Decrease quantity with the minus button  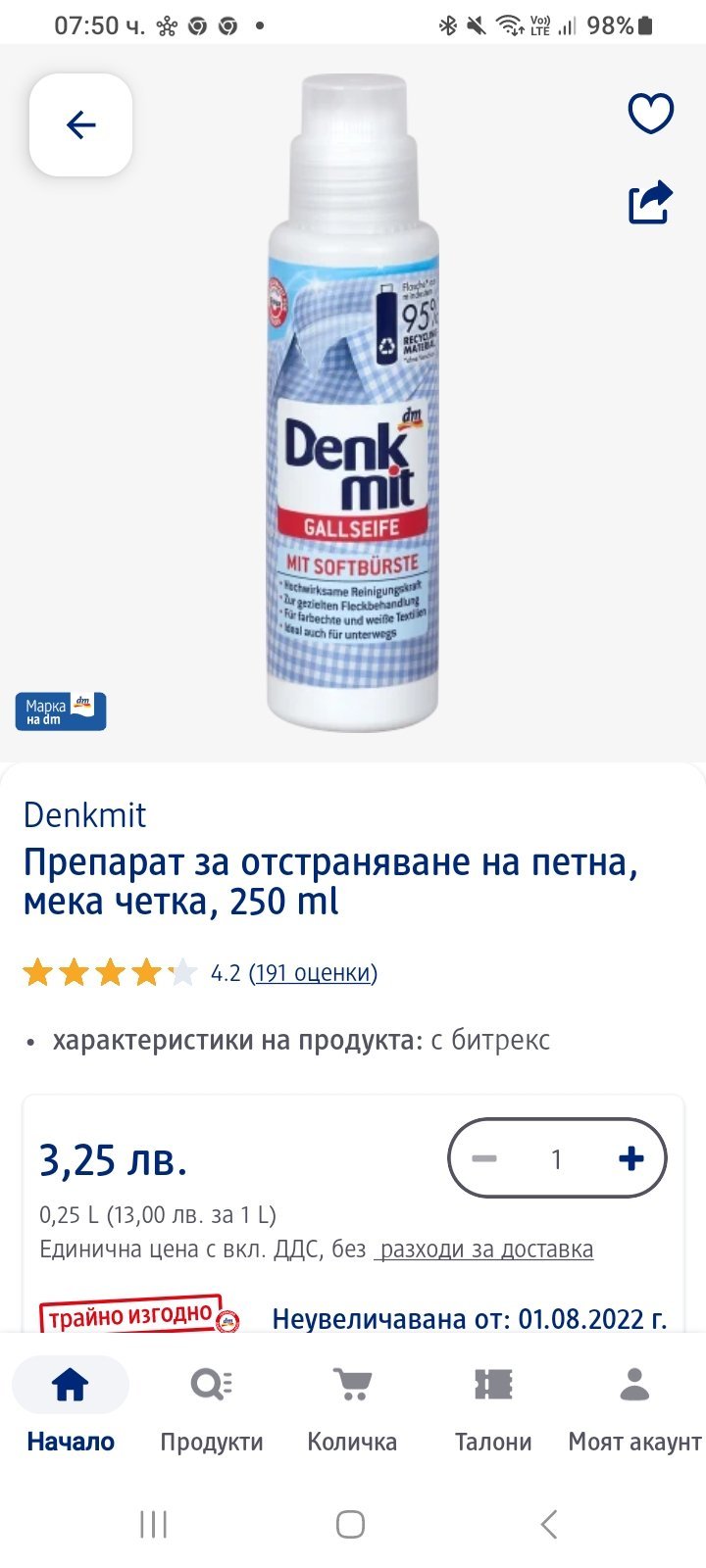coord(484,1158)
